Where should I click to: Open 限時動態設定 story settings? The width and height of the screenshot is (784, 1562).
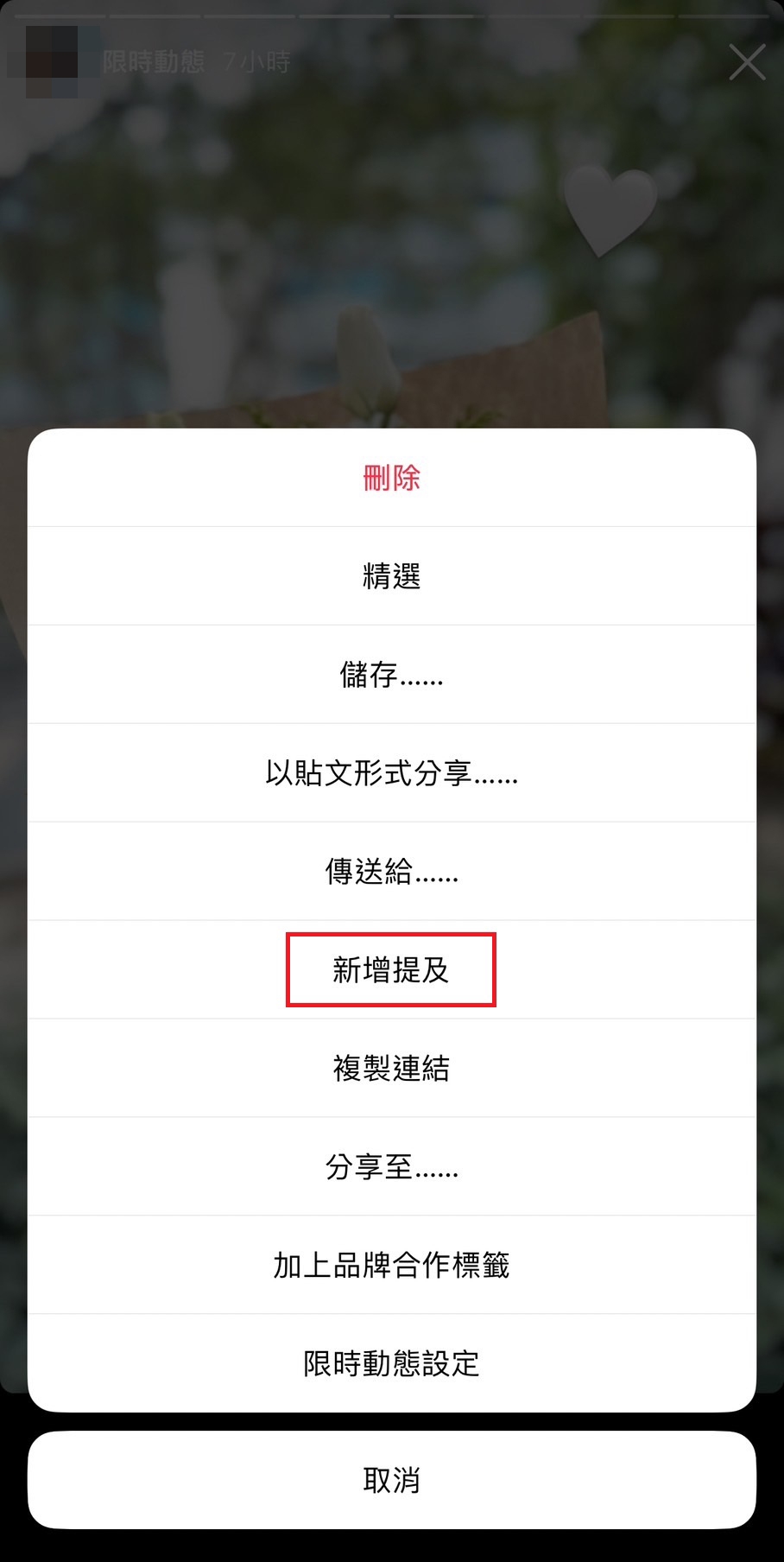(x=391, y=1364)
